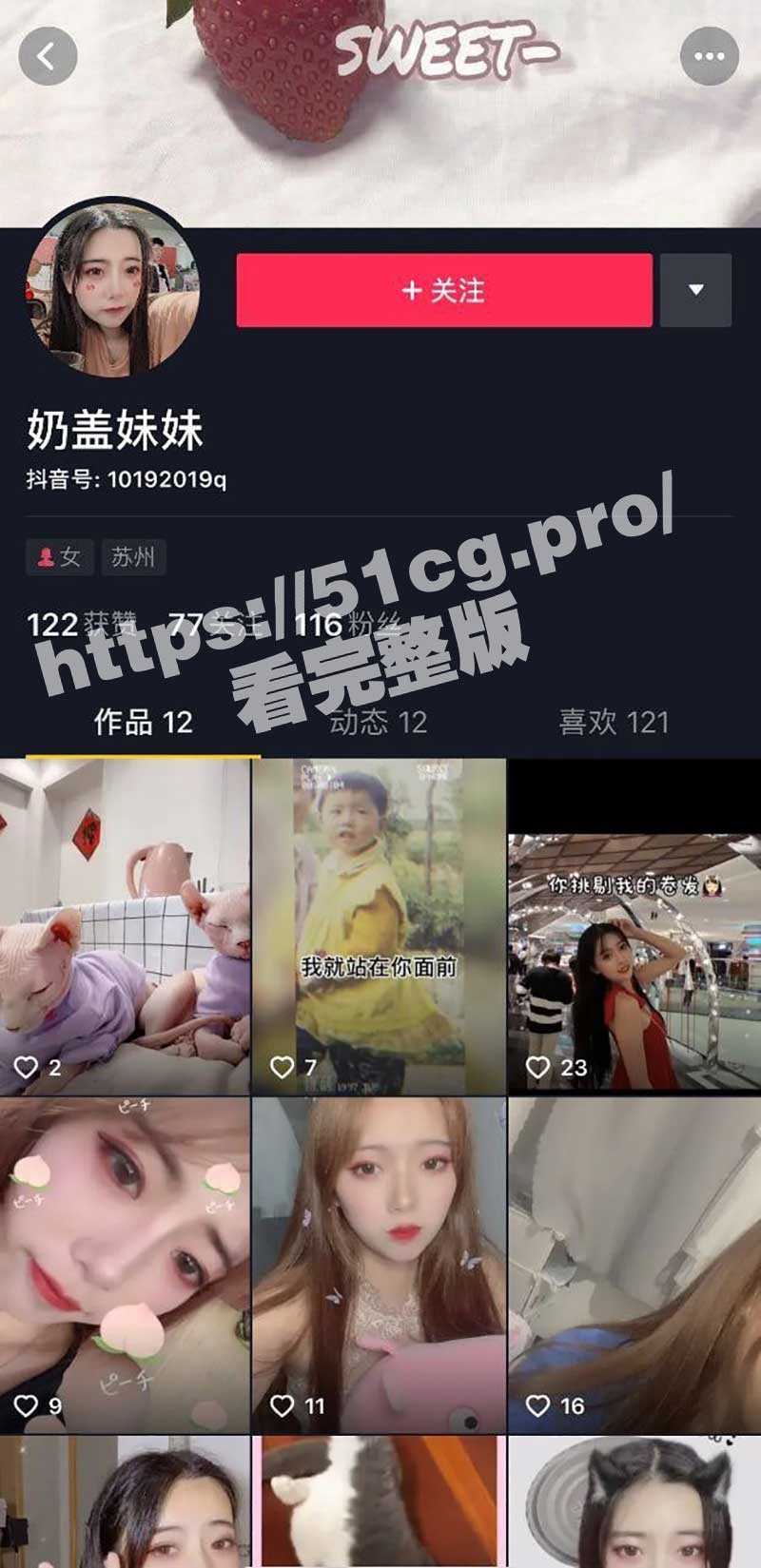
Task: Open the video captioned 我就站在你面前
Action: [x=379, y=927]
